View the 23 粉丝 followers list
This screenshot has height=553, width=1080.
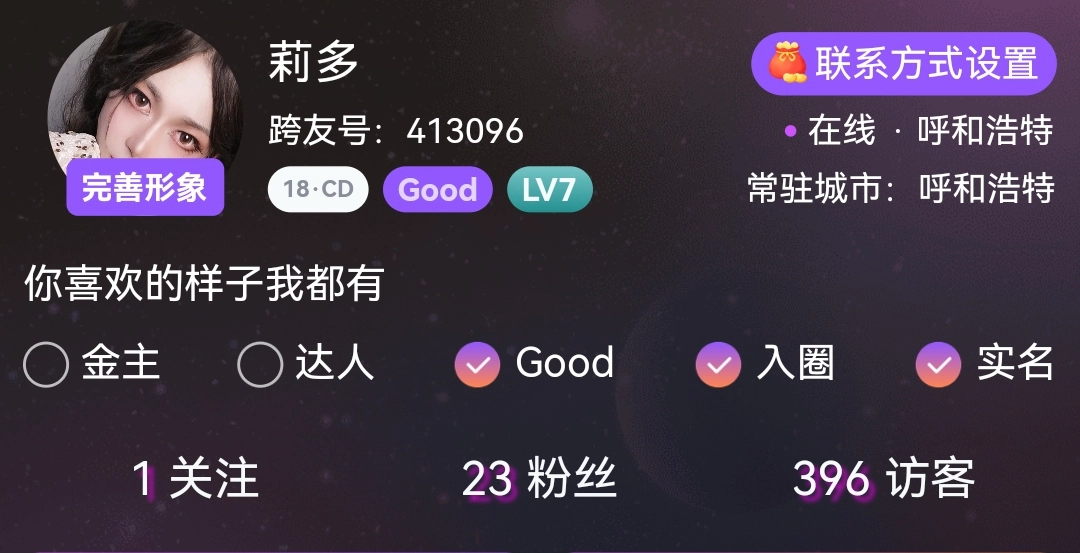click(539, 480)
